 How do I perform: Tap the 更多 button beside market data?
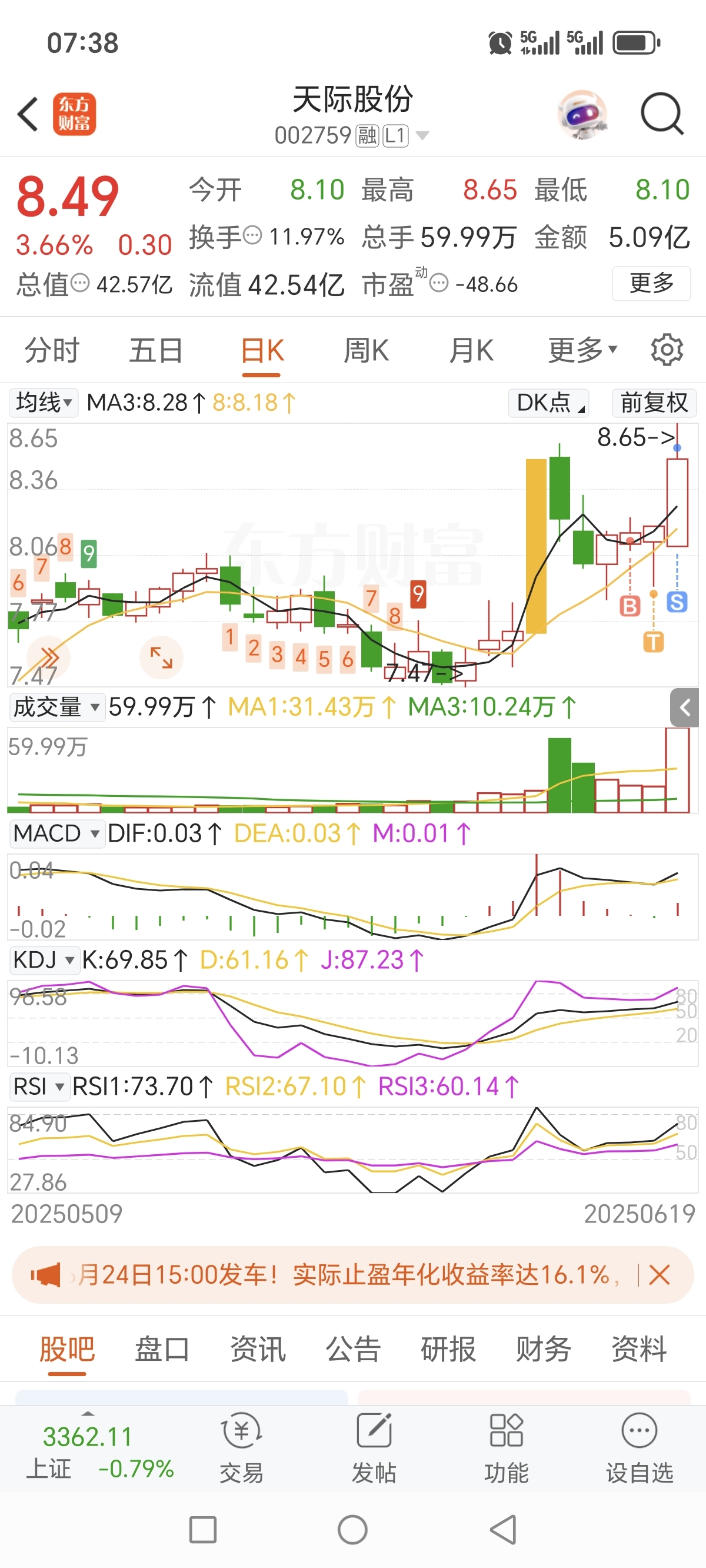651,283
